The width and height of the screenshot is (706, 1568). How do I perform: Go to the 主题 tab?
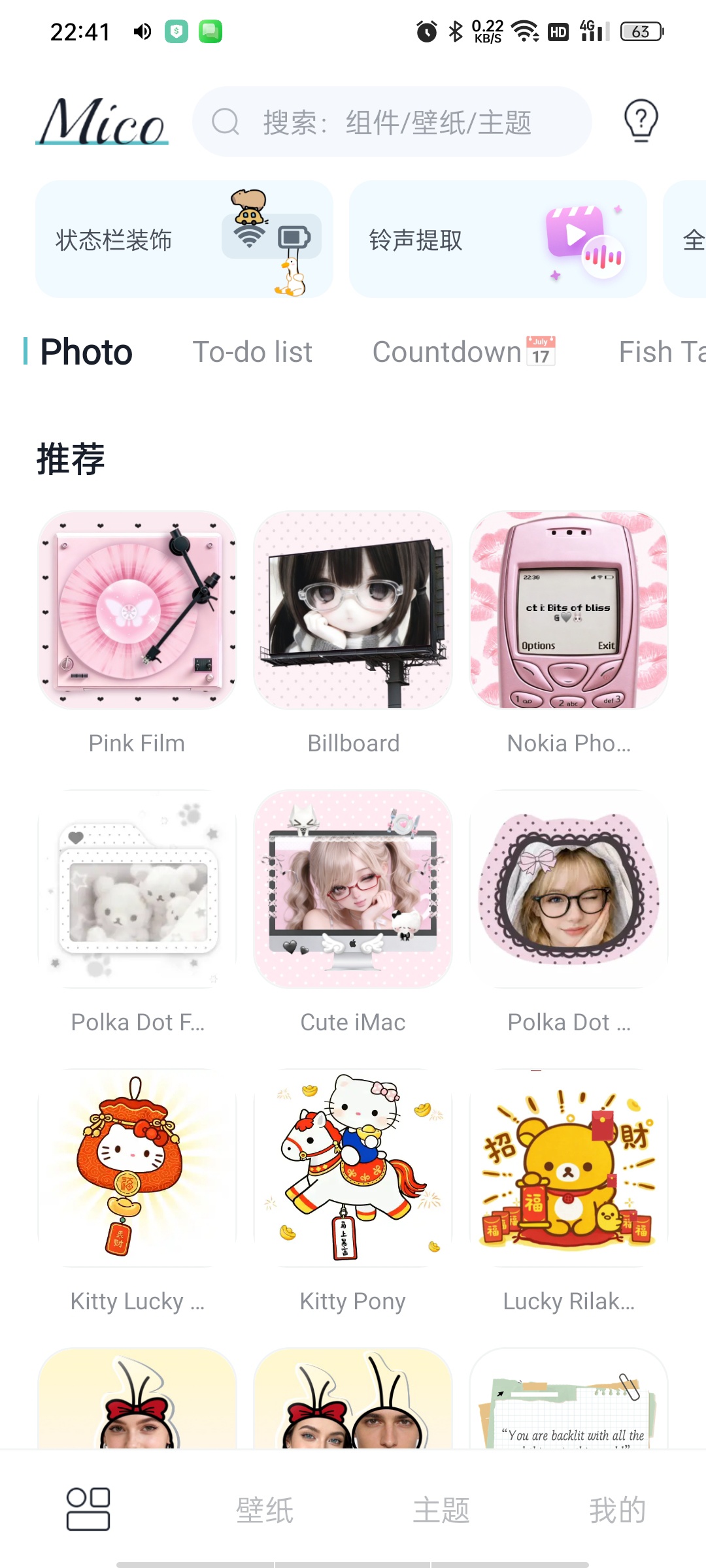(x=441, y=1510)
